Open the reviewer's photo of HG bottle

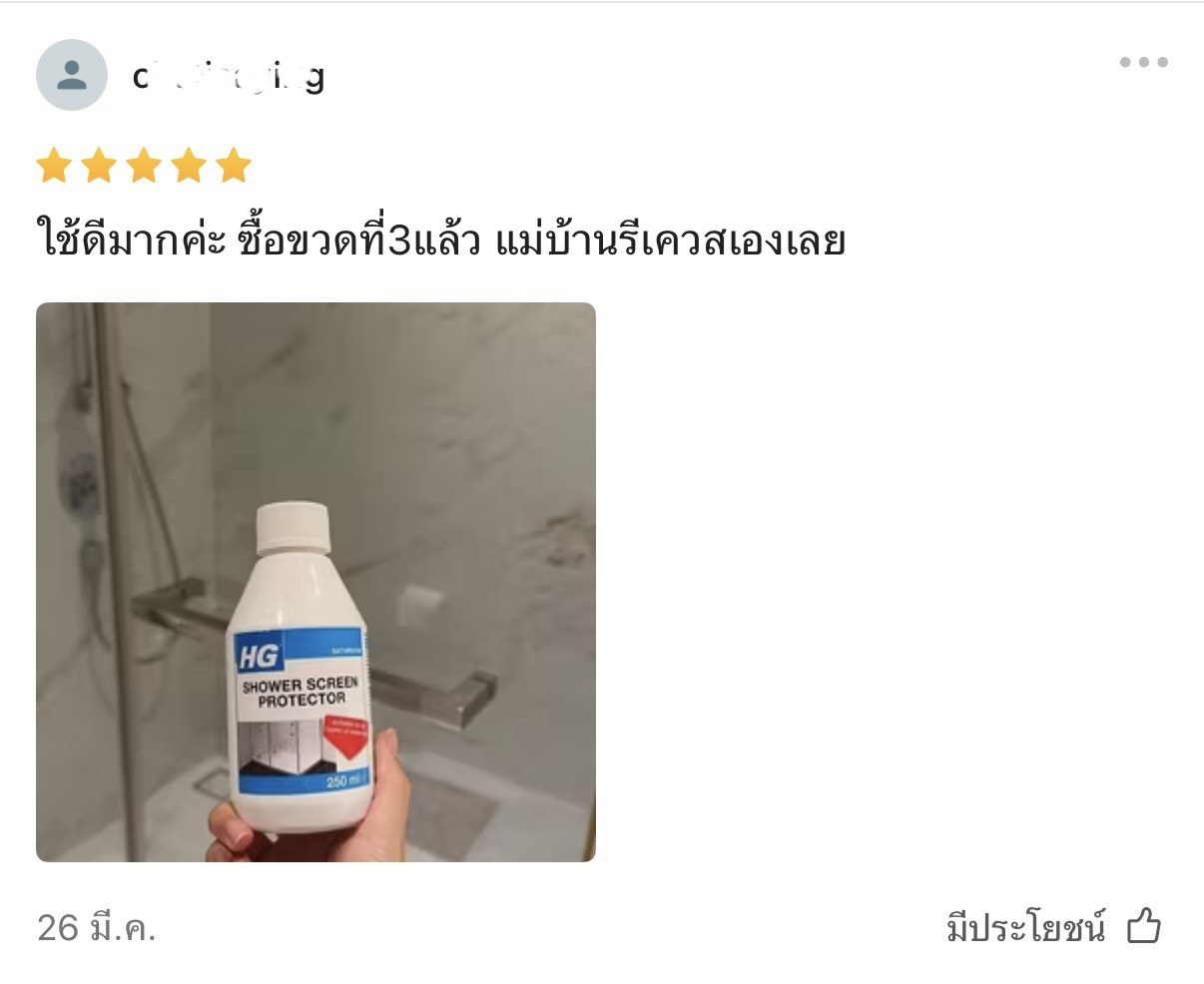coord(315,582)
